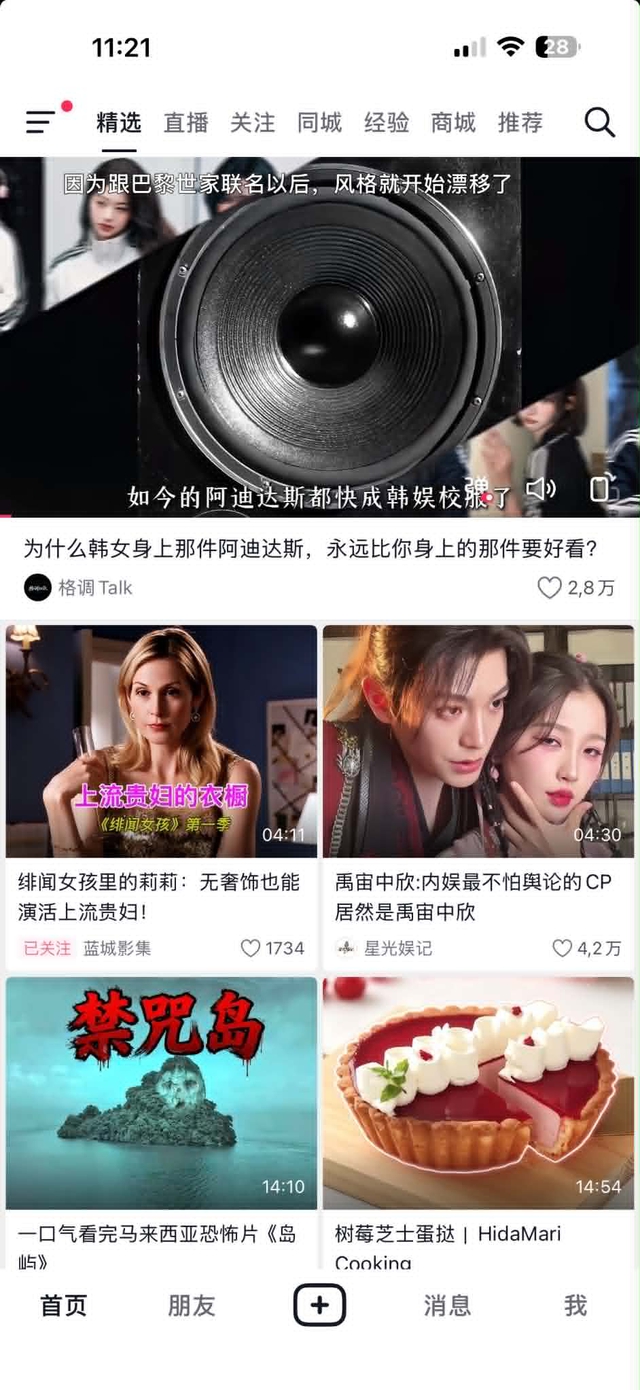Image resolution: width=640 pixels, height=1390 pixels.
Task: Switch to the 同城 tab
Action: (320, 123)
